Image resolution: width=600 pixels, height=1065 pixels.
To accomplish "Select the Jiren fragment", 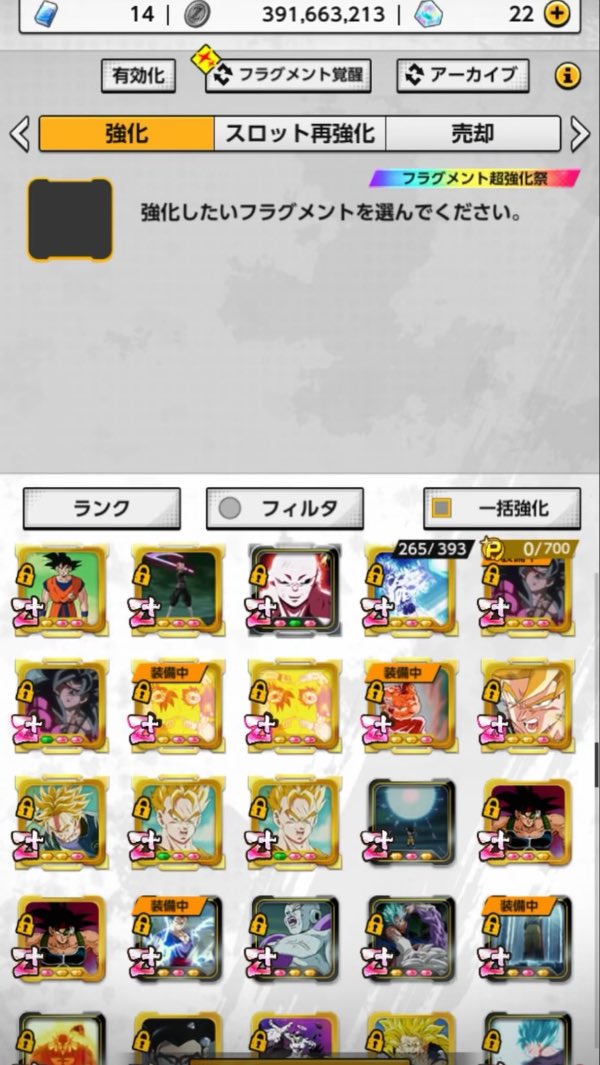I will (294, 589).
